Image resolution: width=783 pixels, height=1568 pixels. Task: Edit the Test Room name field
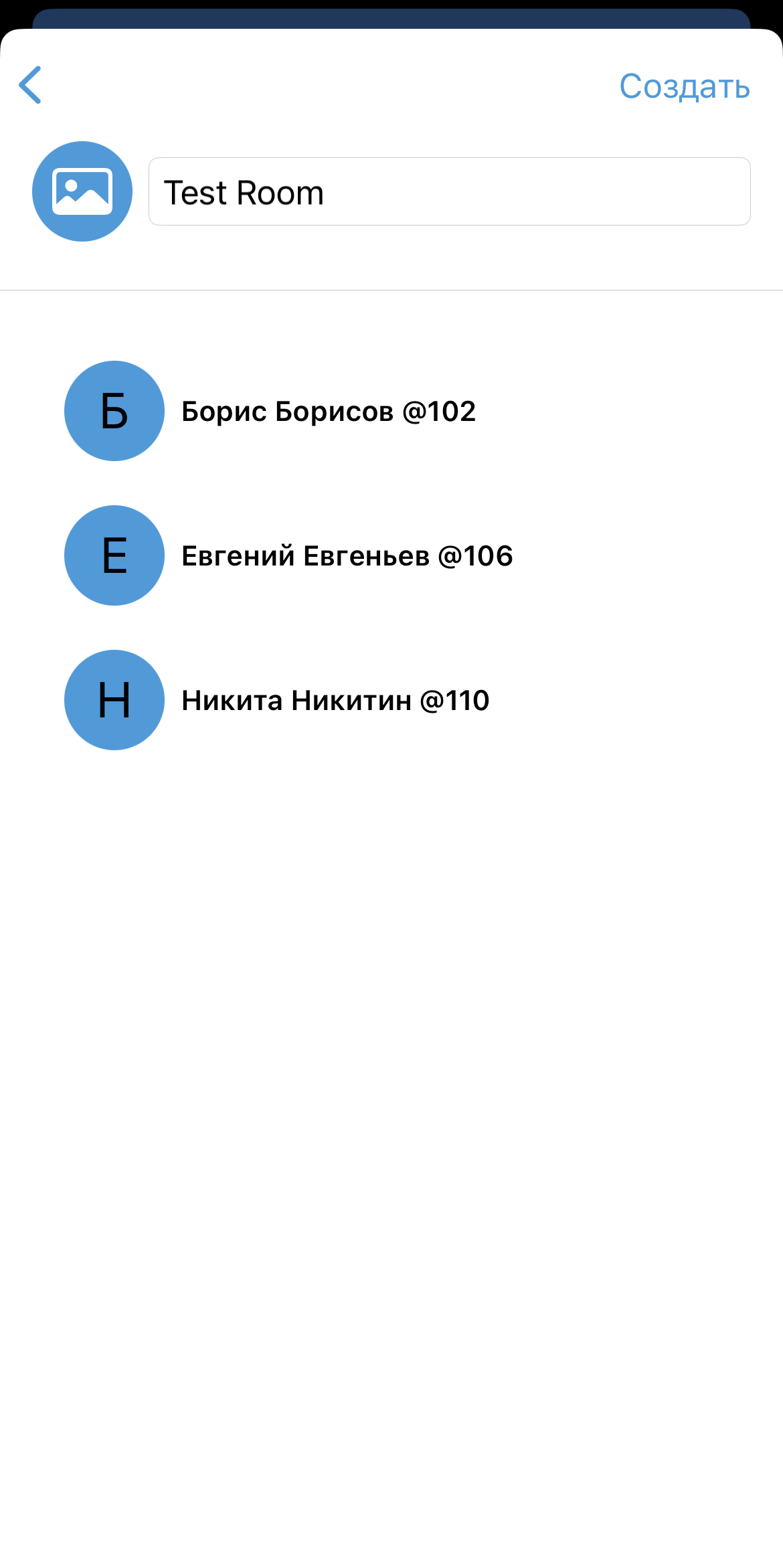[x=448, y=192]
